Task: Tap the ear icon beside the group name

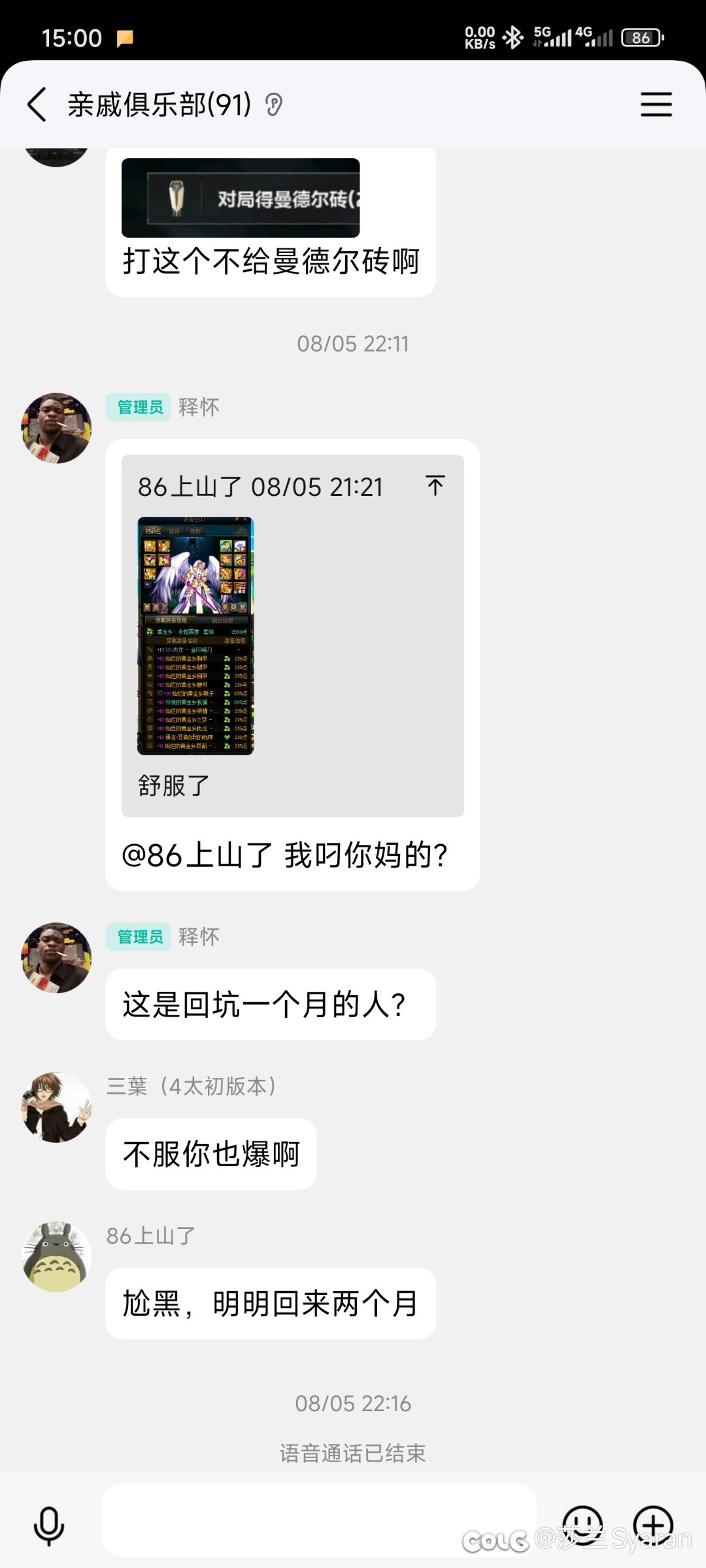Action: (274, 105)
